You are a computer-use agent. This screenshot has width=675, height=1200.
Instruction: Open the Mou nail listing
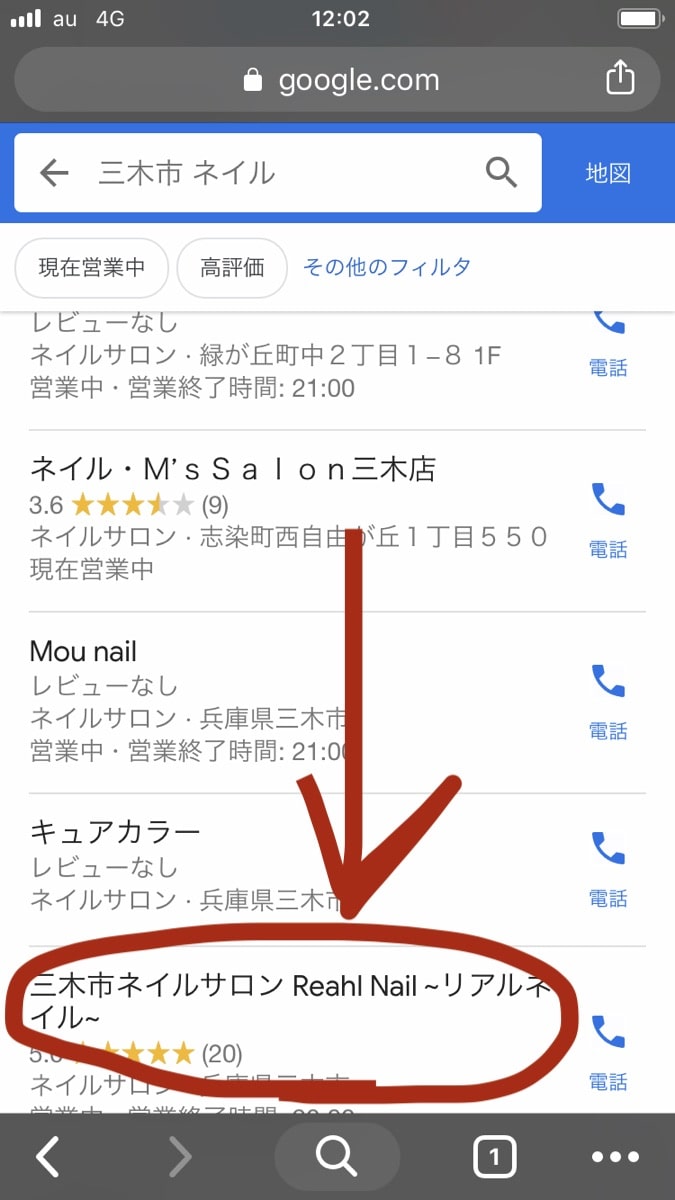[x=84, y=652]
